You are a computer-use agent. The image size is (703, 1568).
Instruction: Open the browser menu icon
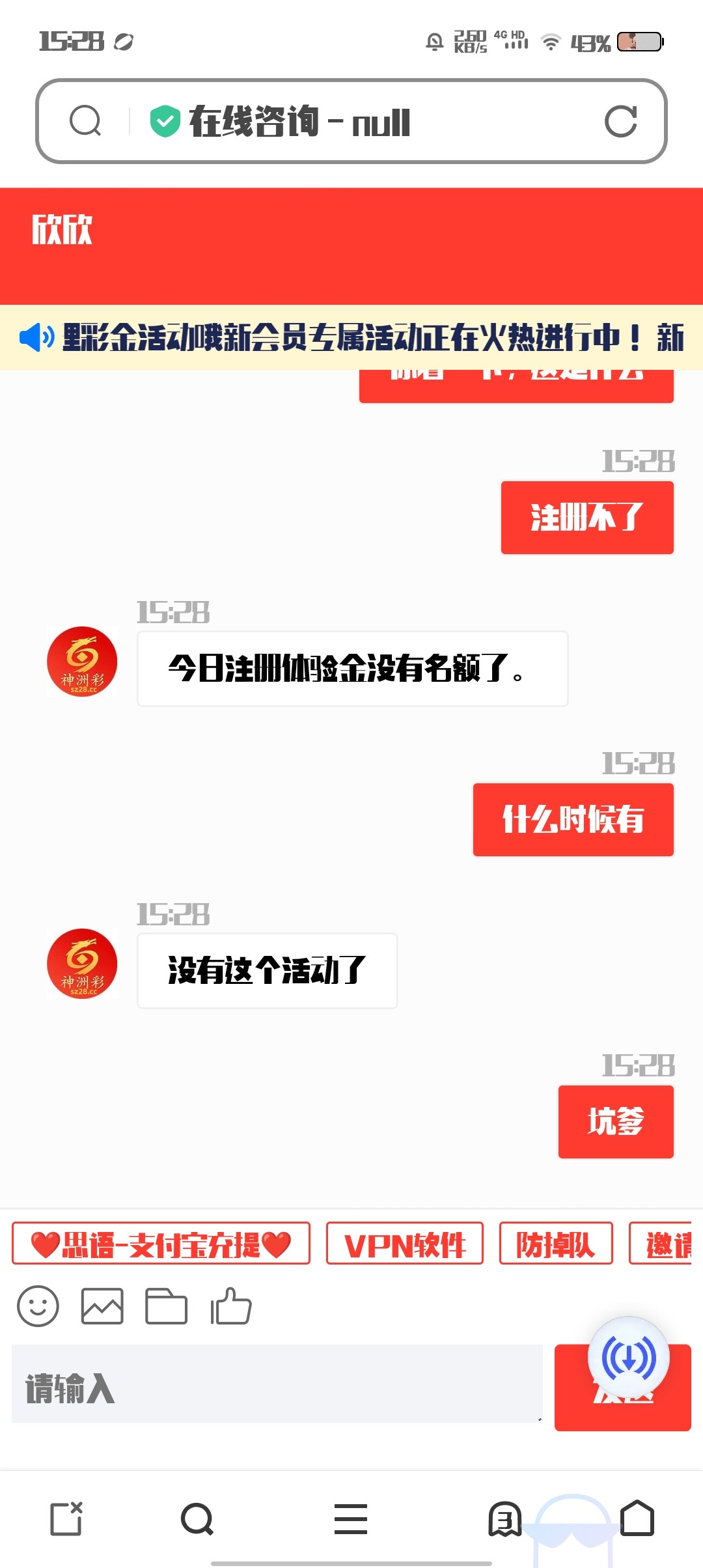[x=351, y=1519]
